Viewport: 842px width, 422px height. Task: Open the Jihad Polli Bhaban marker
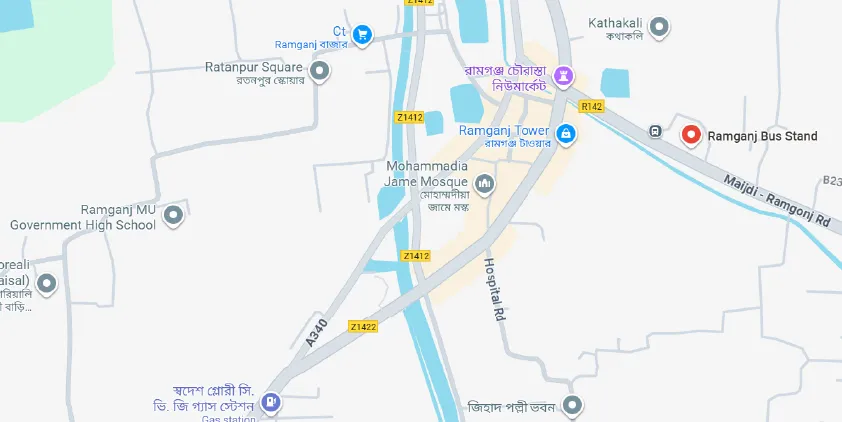point(572,405)
